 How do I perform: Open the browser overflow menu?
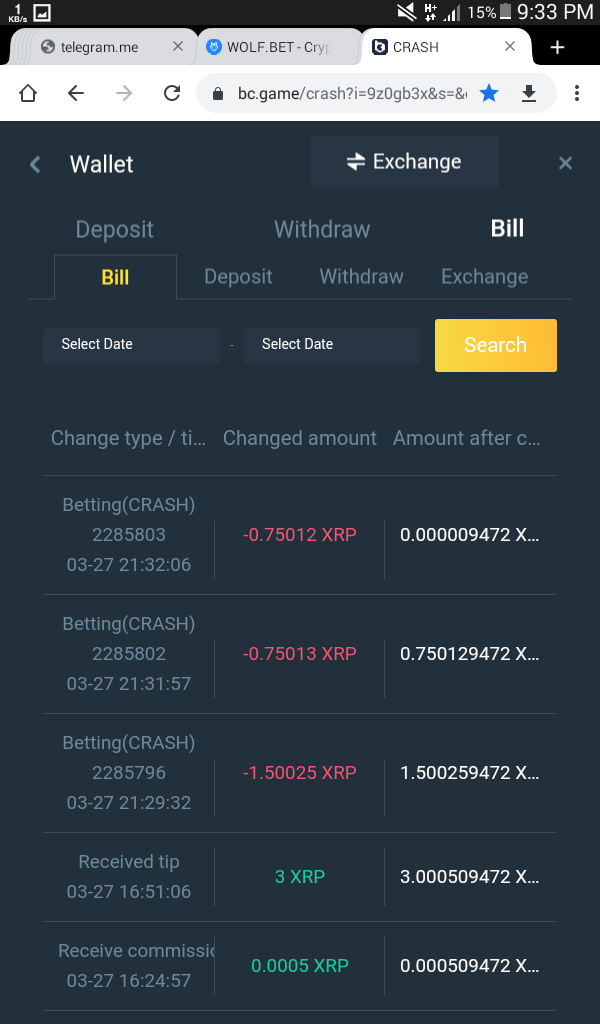577,94
